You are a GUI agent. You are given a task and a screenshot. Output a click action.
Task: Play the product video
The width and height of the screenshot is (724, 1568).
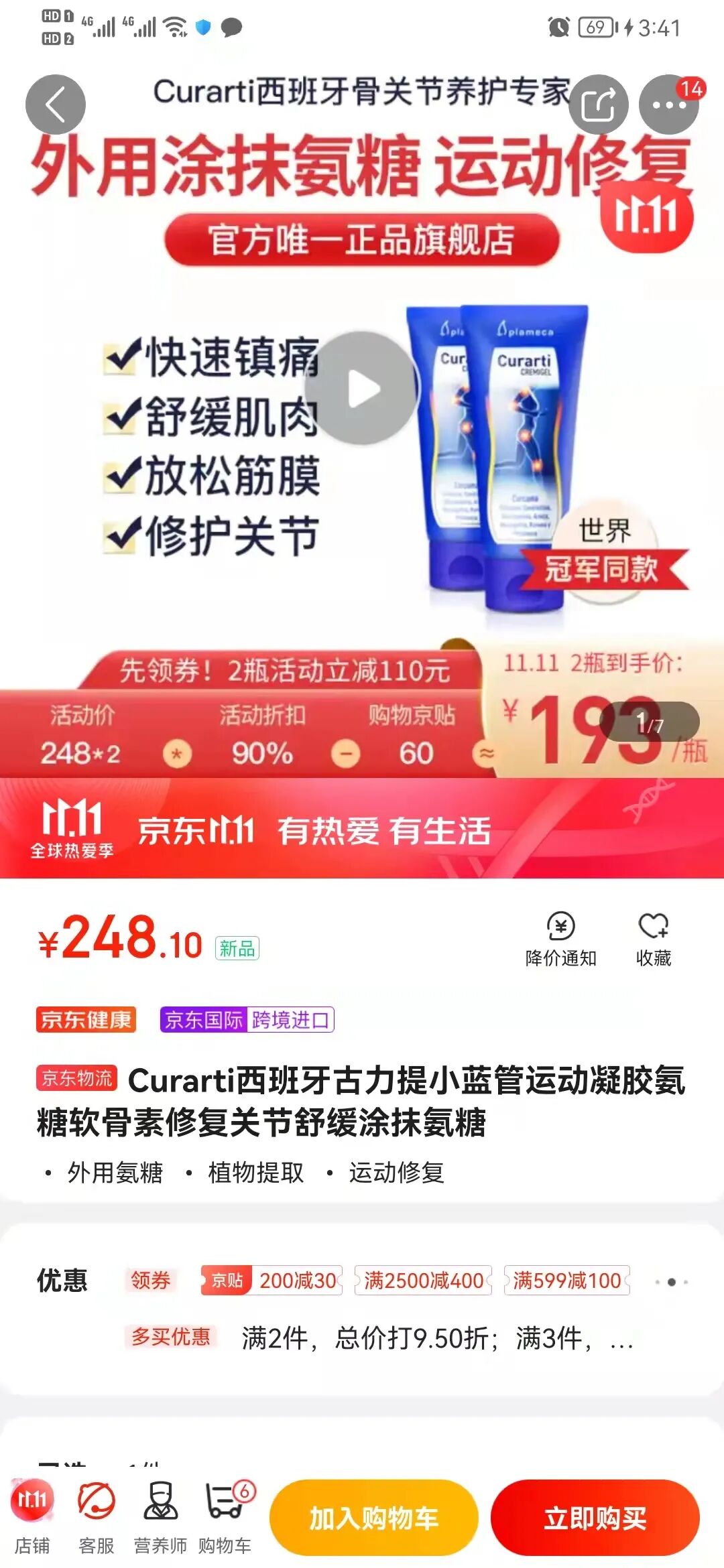pyautogui.click(x=362, y=388)
